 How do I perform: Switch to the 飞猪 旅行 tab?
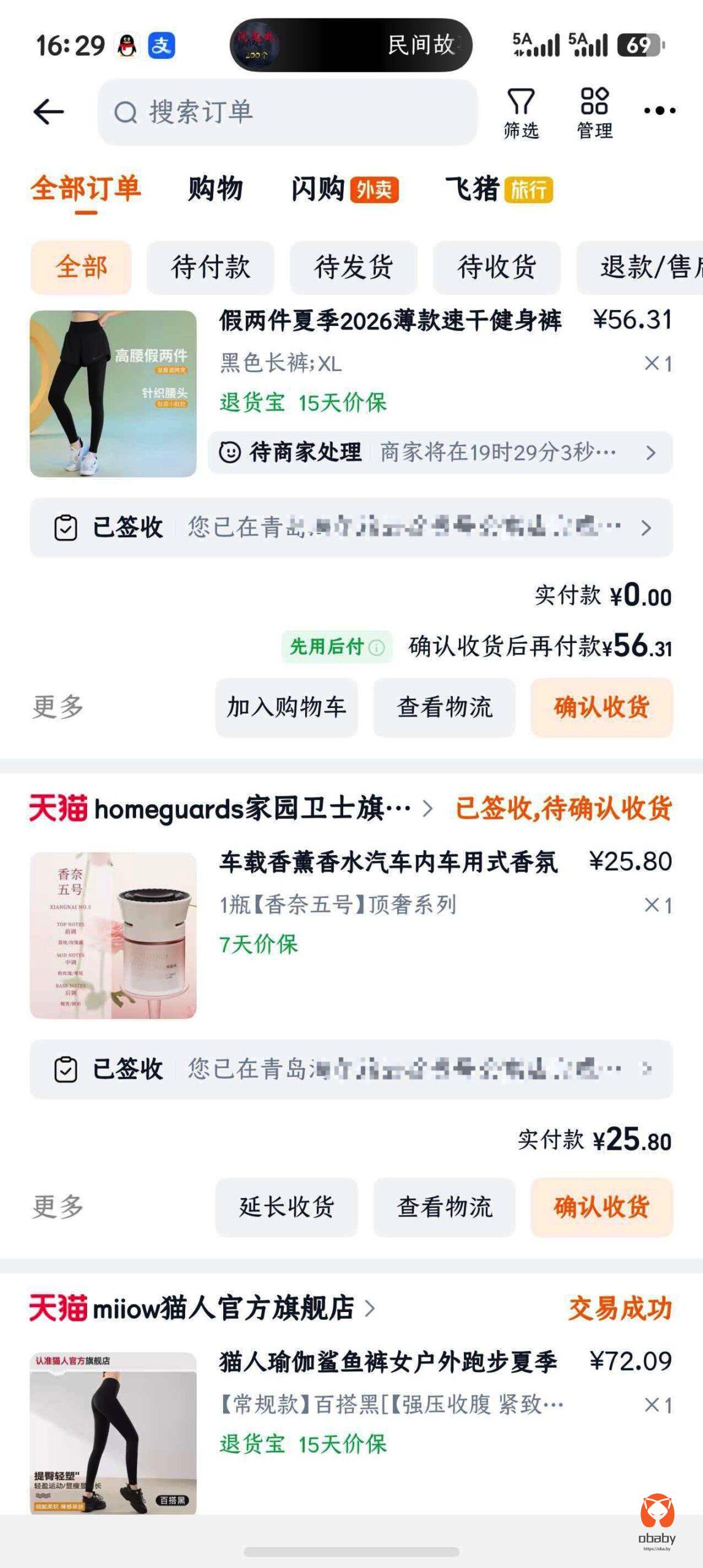[498, 189]
